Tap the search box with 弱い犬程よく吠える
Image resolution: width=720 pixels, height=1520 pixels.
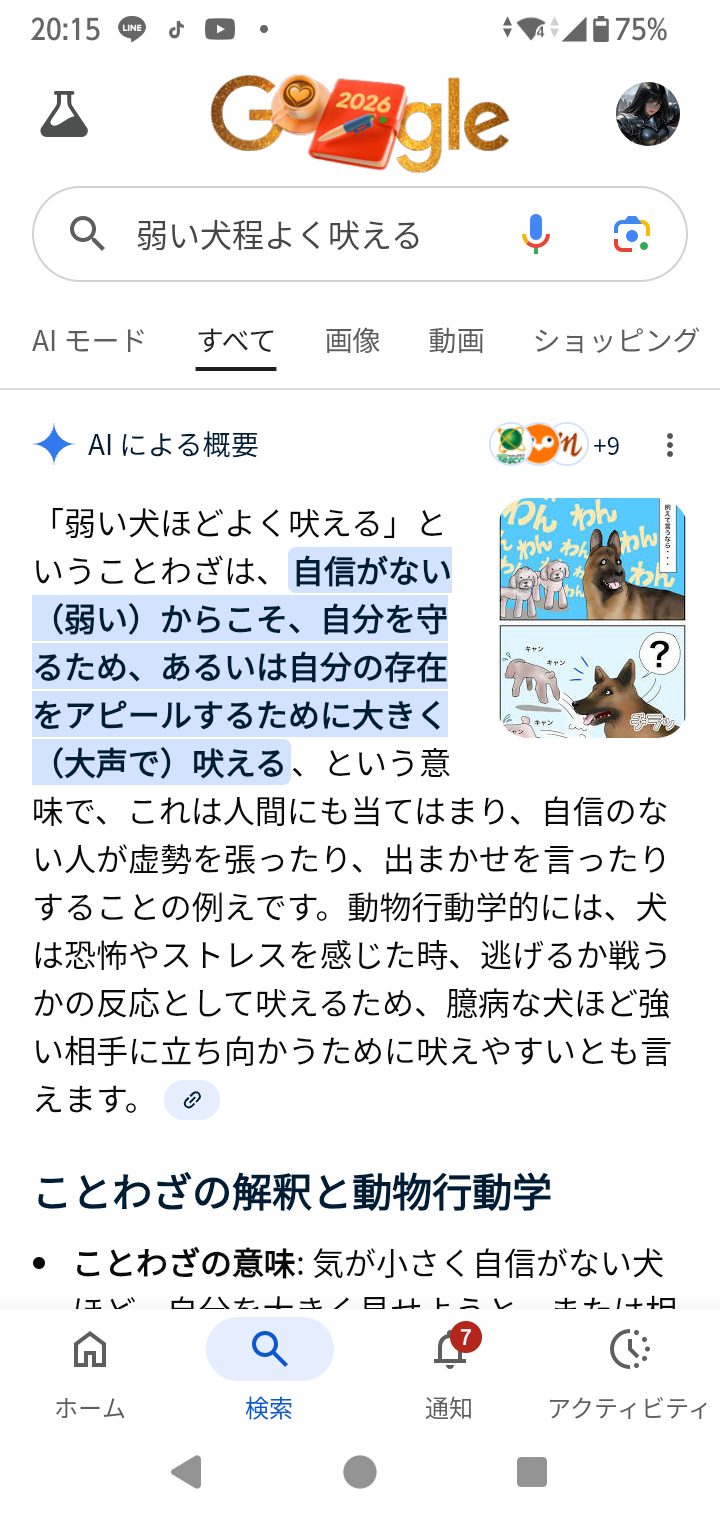point(300,236)
